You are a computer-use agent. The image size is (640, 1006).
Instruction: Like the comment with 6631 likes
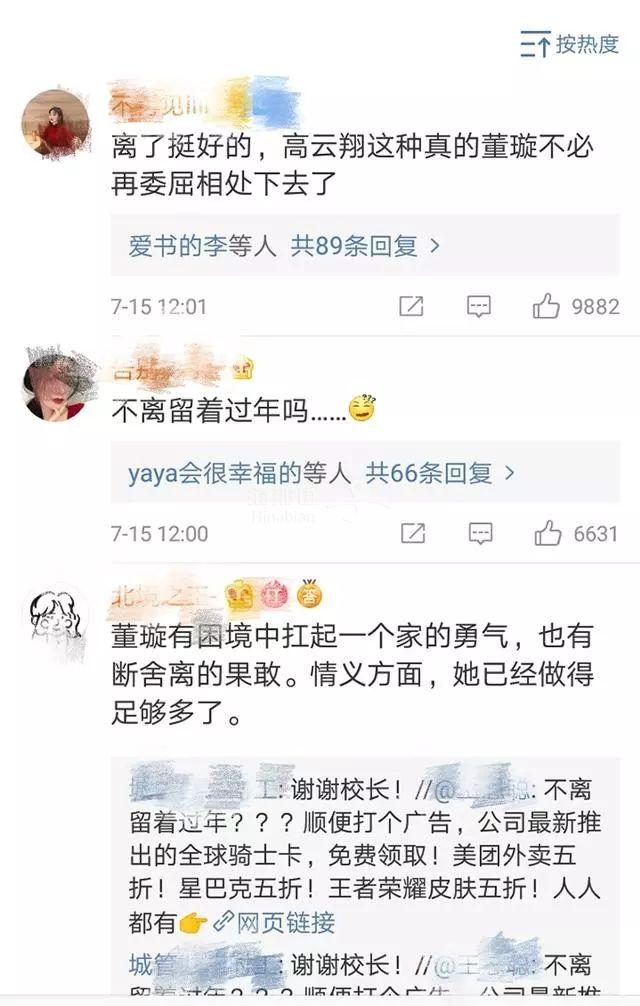pos(547,533)
